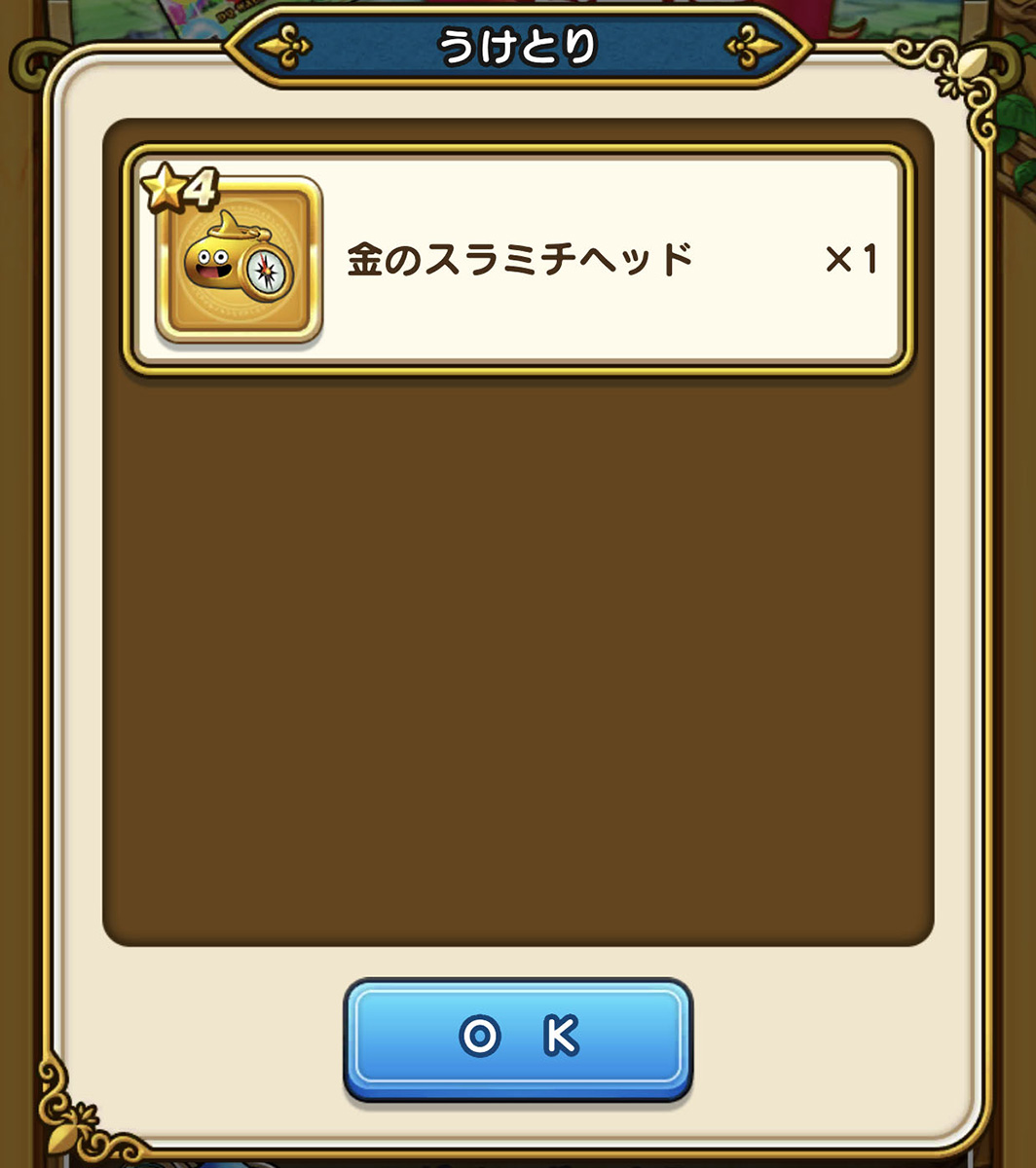Select the 金のスラミチヘッド item row

coord(517,260)
